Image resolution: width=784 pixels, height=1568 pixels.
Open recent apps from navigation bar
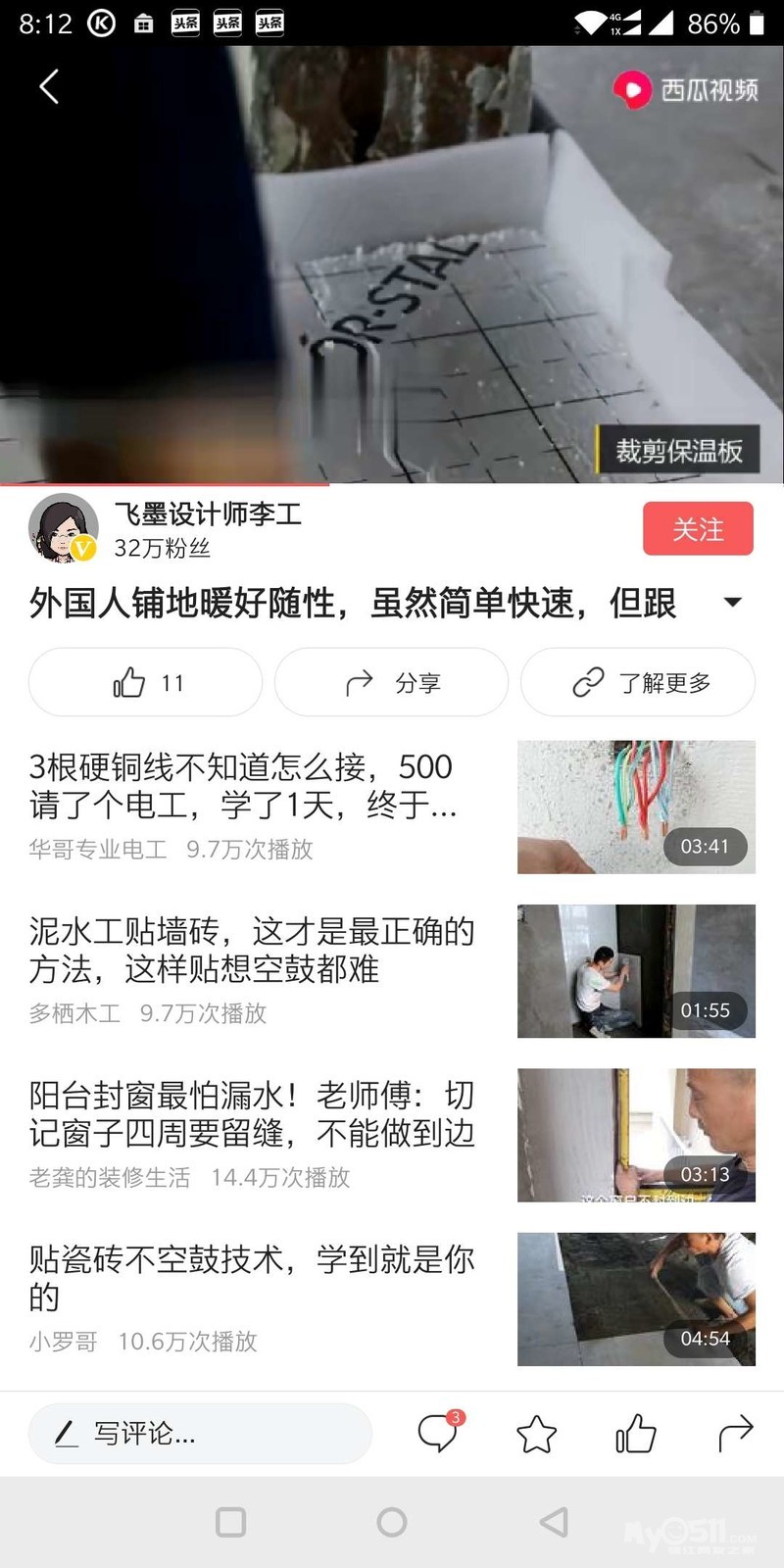(230, 1522)
